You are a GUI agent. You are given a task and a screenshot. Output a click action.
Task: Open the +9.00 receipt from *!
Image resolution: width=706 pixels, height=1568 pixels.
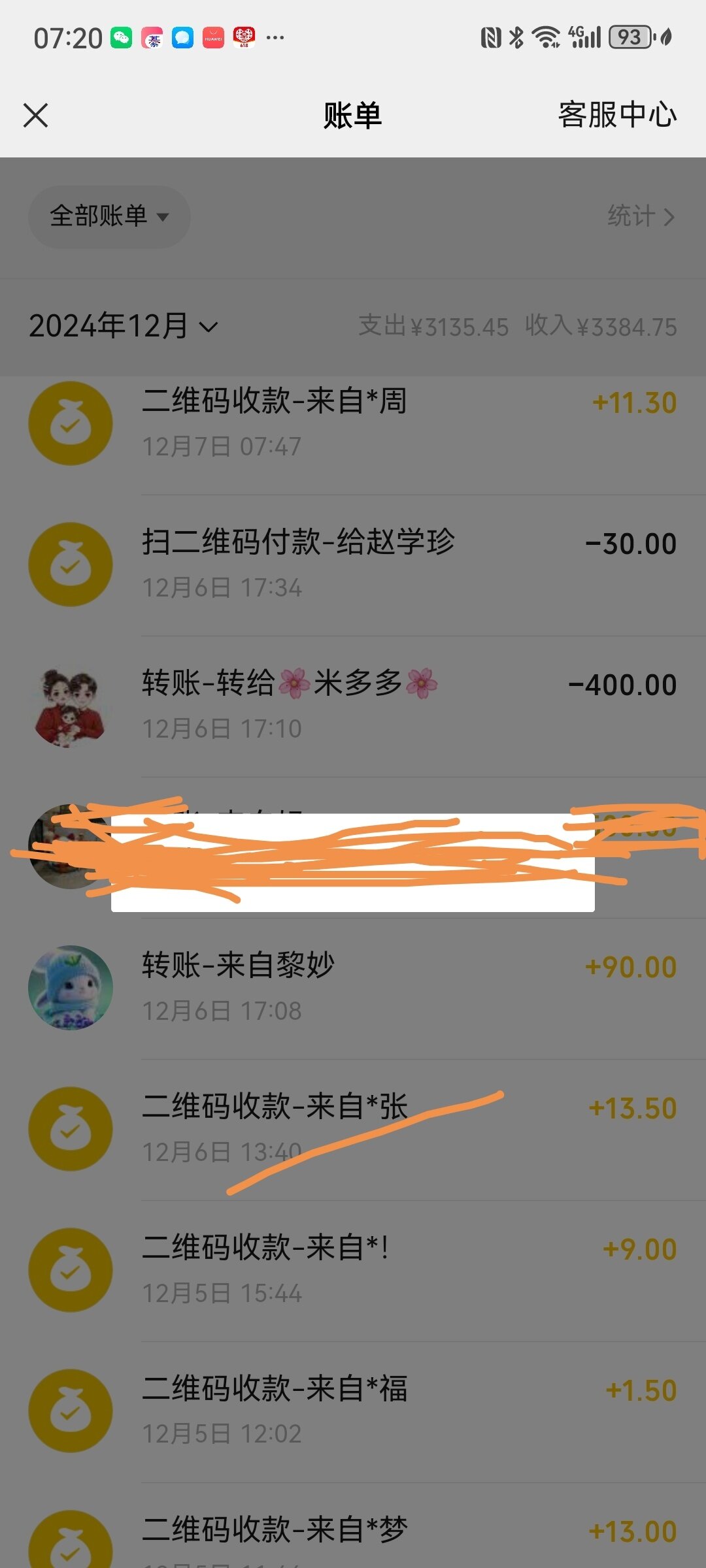pos(353,1270)
